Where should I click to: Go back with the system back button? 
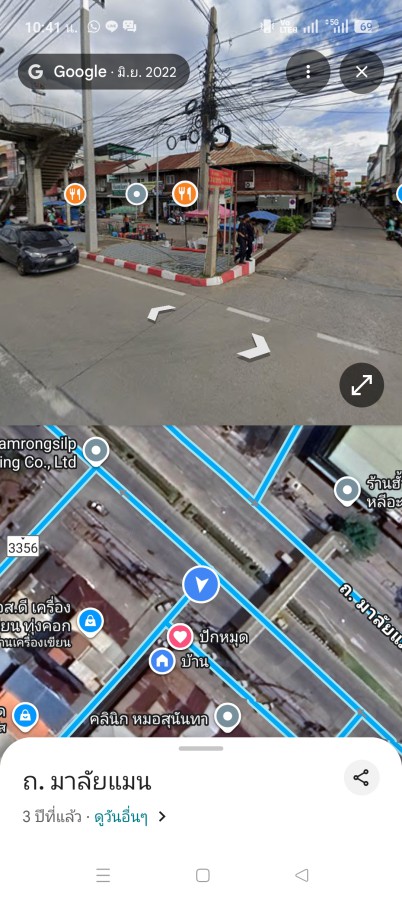(x=302, y=875)
